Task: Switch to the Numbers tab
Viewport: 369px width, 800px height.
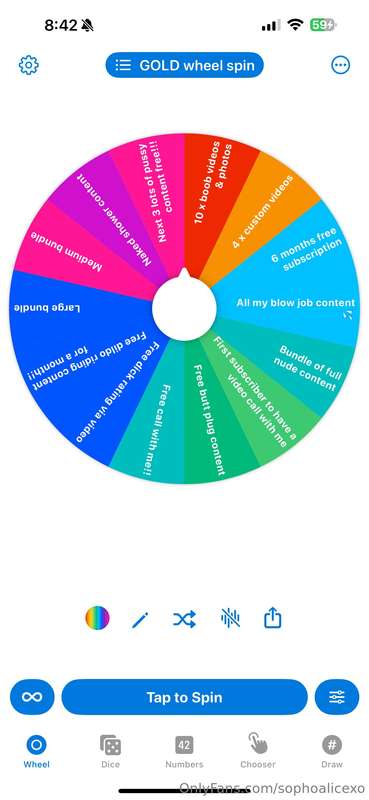Action: pos(184,751)
